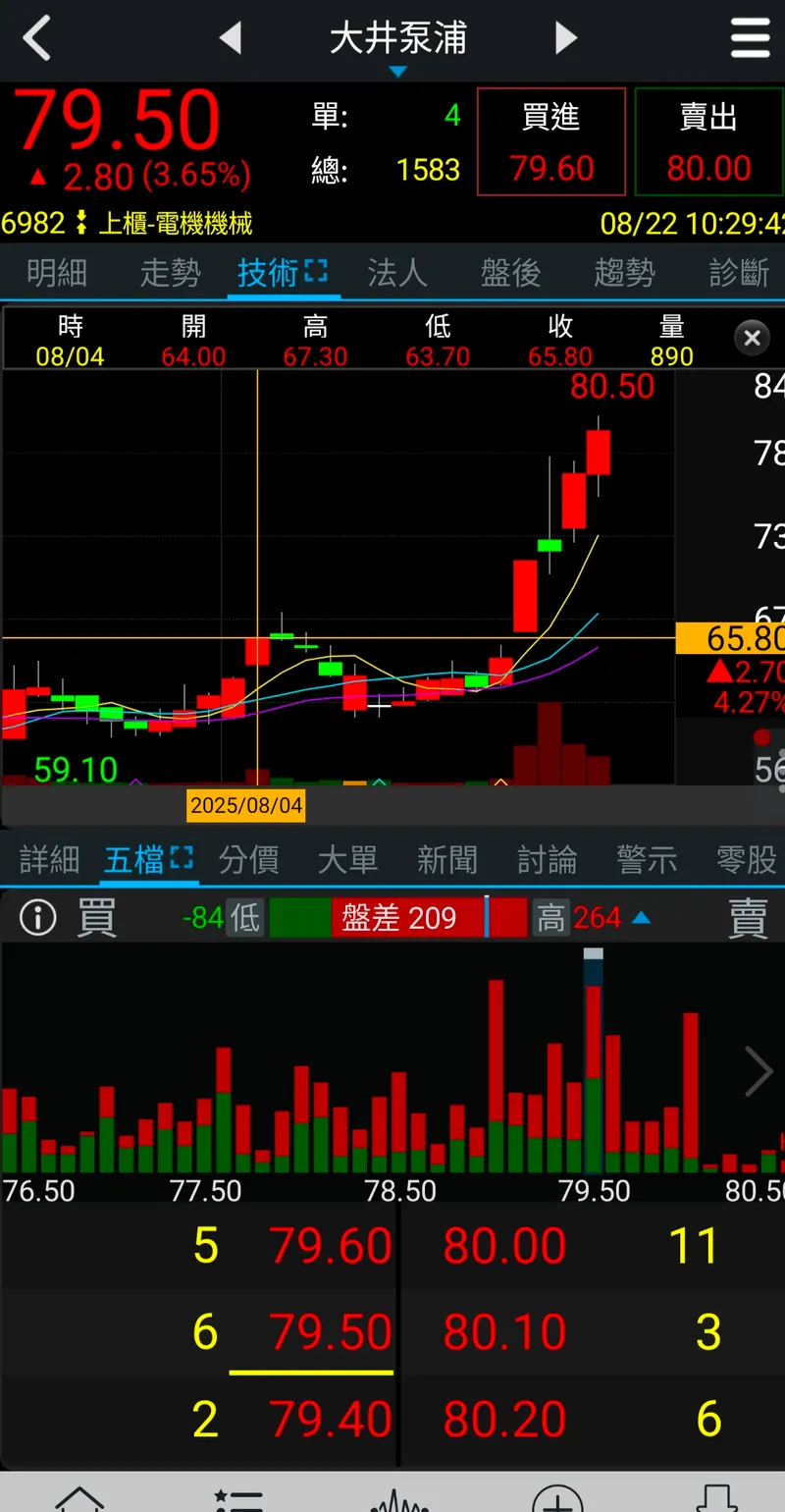Switch to the next stock
Viewport: 785px width, 1512px height.
pos(566,38)
